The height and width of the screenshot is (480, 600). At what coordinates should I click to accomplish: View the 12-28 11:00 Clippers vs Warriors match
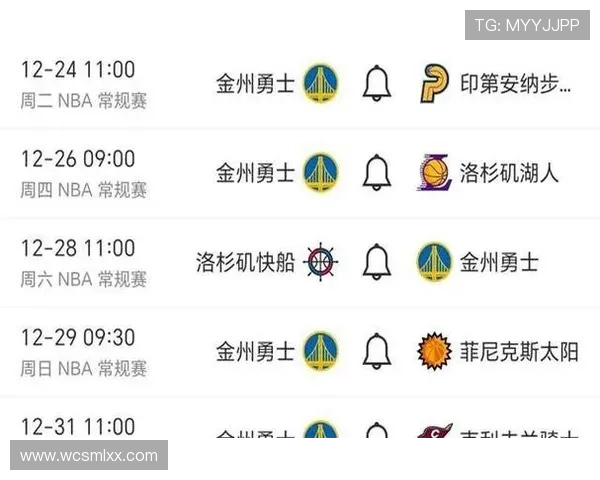pyautogui.click(x=80, y=262)
